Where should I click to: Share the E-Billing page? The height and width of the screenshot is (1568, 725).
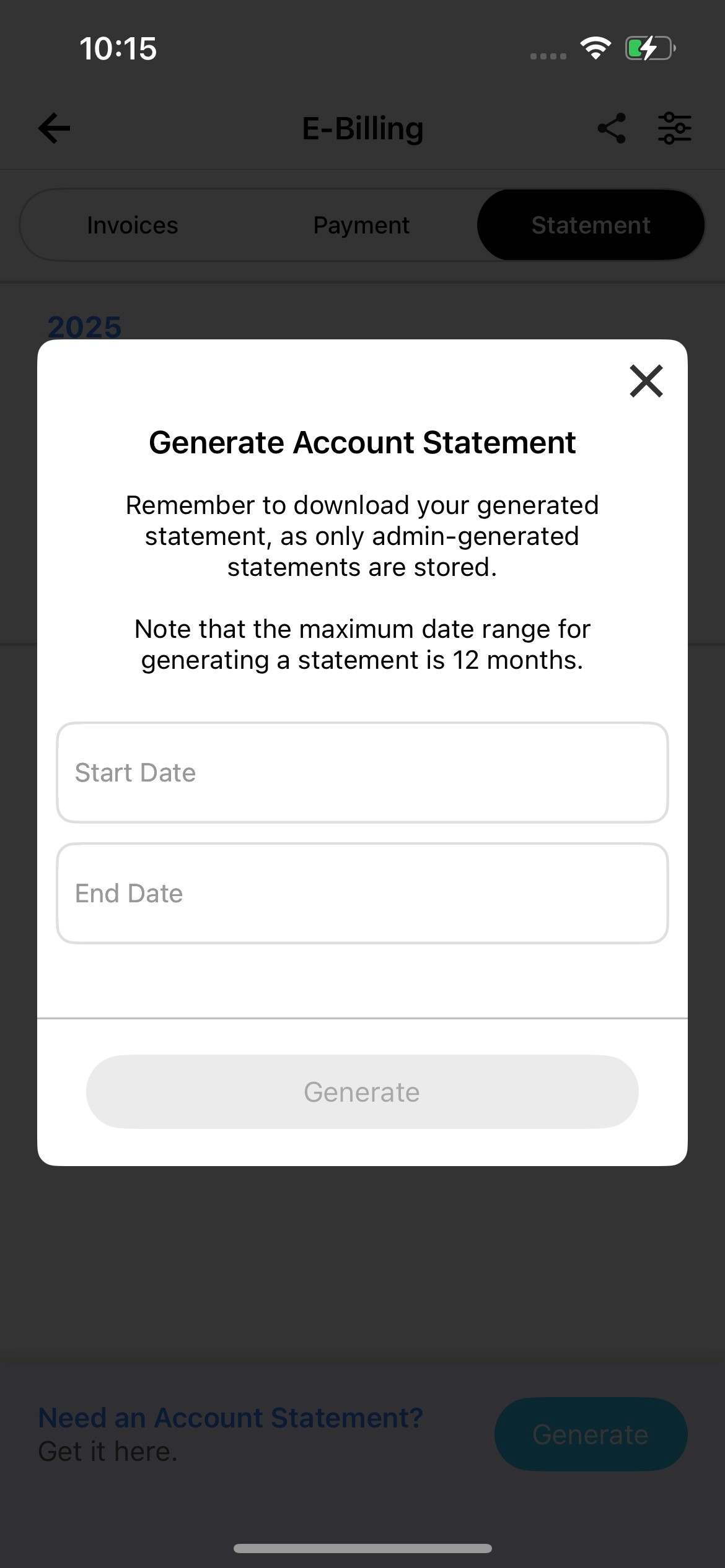[x=612, y=128]
